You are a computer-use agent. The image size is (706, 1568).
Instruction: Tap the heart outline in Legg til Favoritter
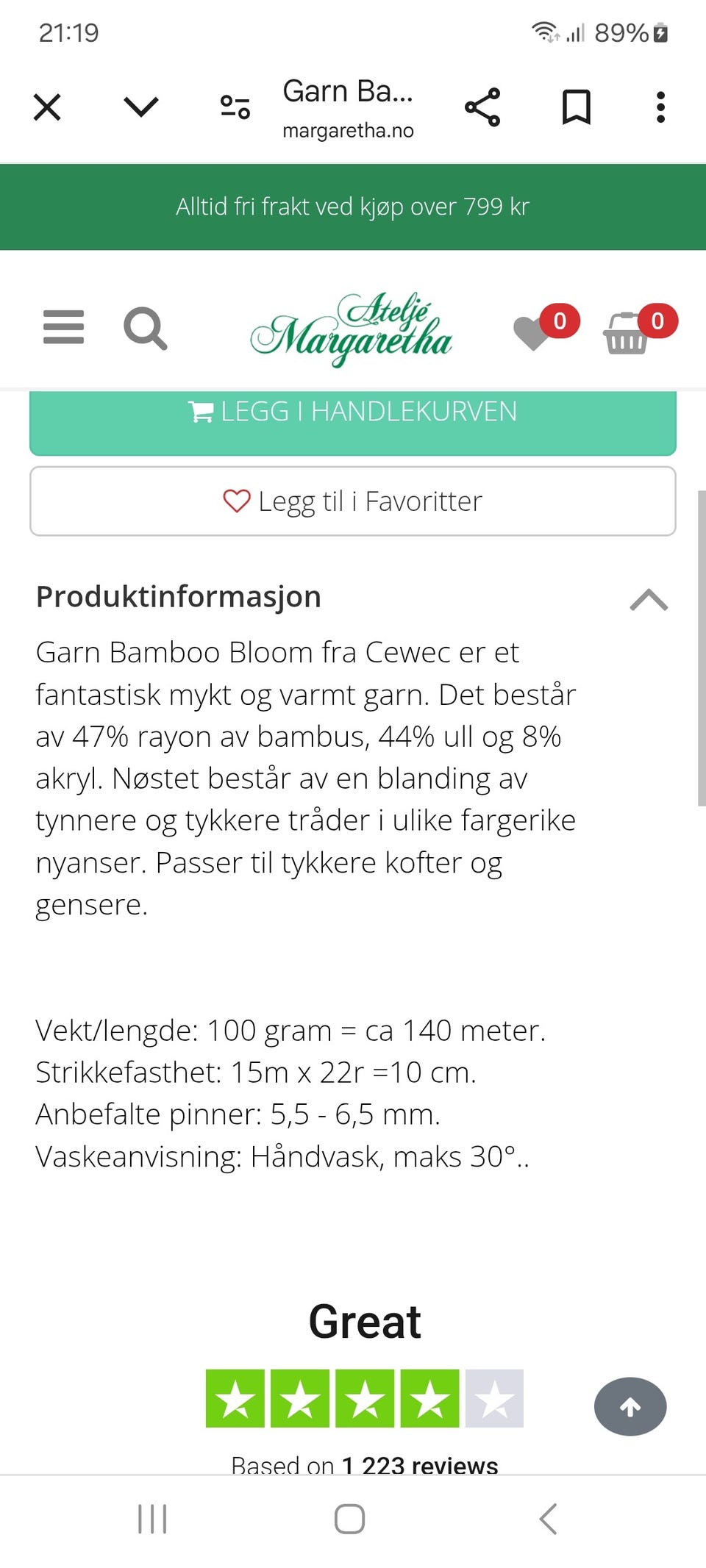coord(235,501)
